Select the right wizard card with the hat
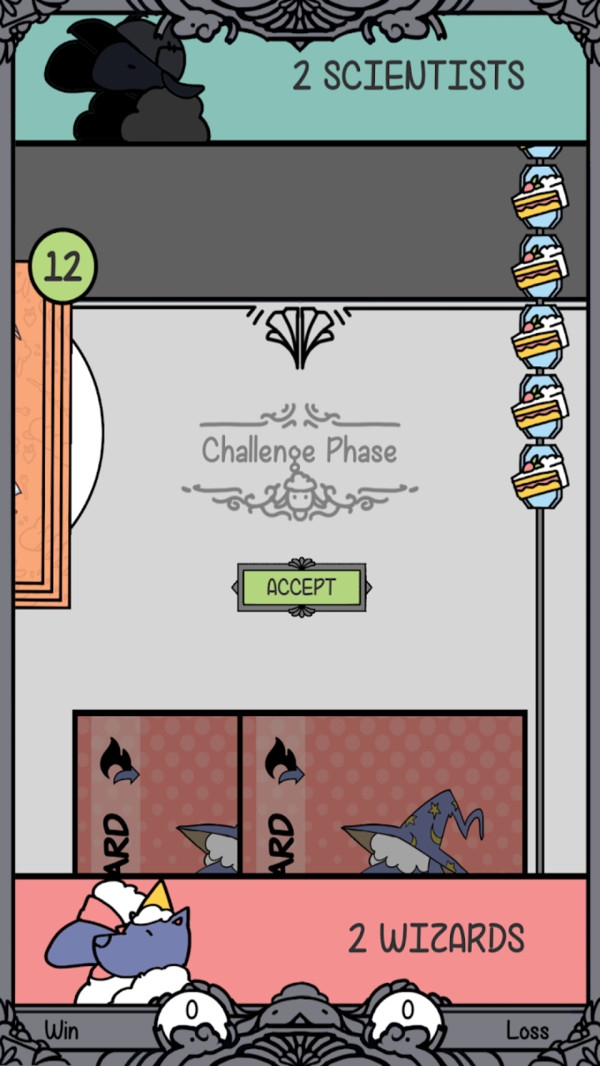Viewport: 600px width, 1066px height. (384, 794)
